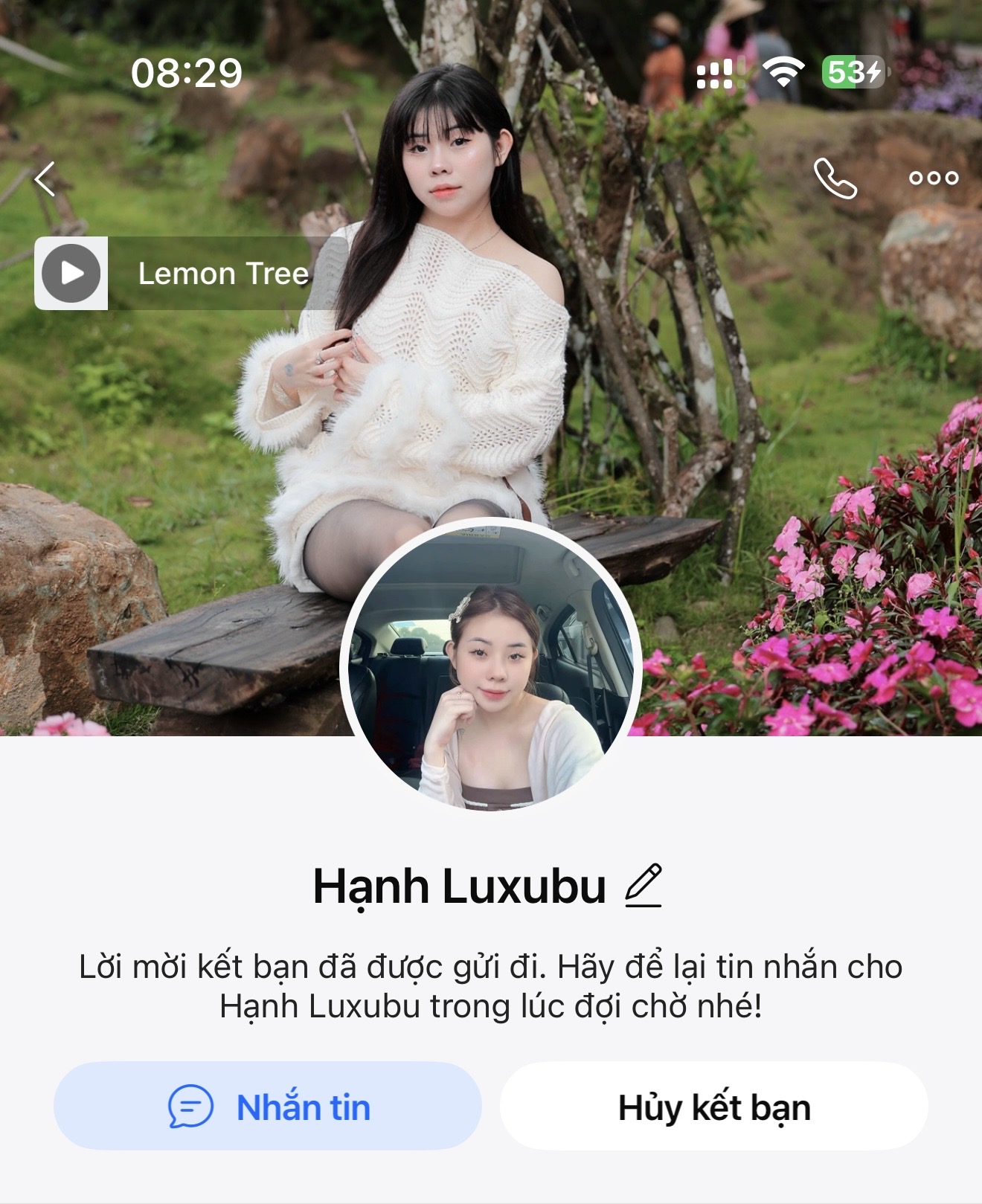Play the Lemon Tree profile song
The height and width of the screenshot is (1204, 982).
coord(71,273)
